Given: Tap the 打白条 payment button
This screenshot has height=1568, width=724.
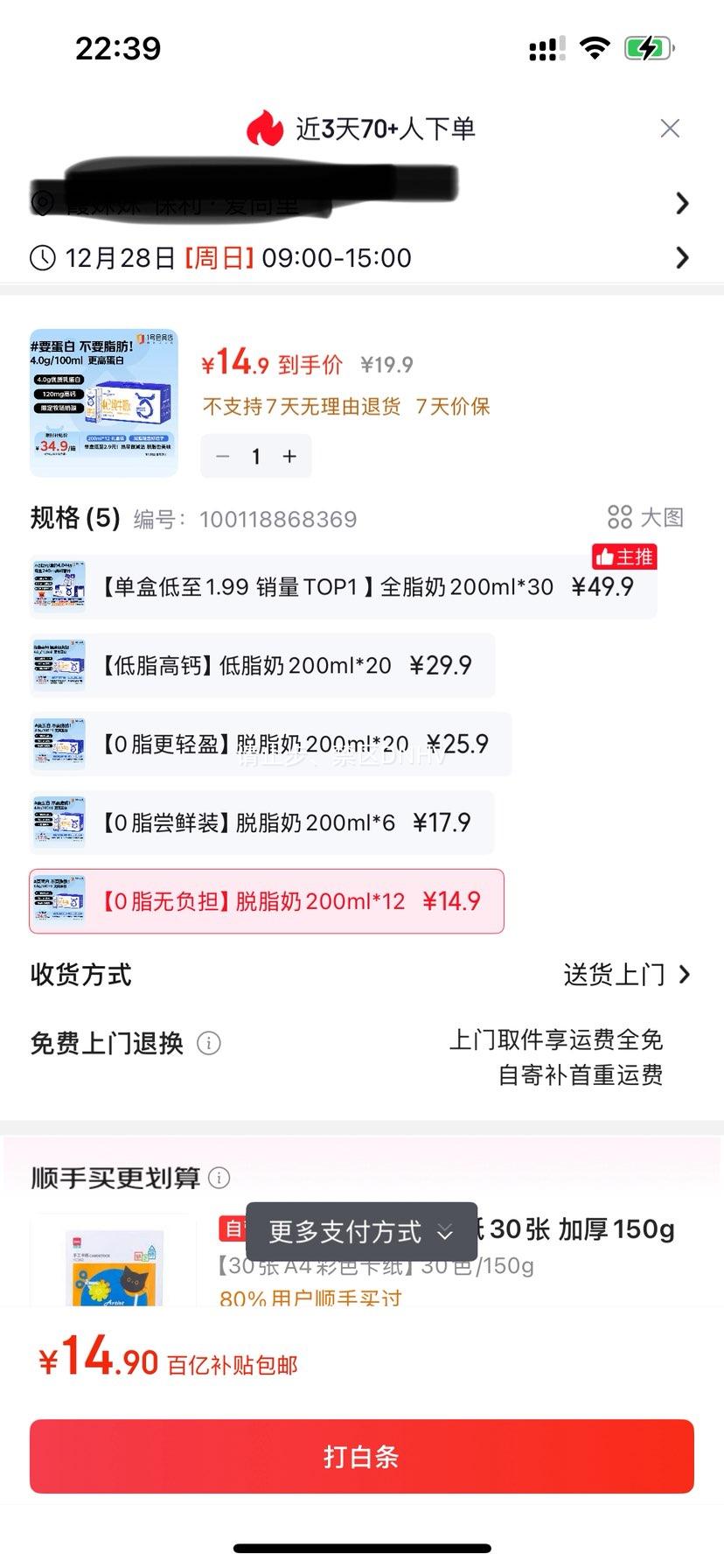Looking at the screenshot, I should point(362,1456).
